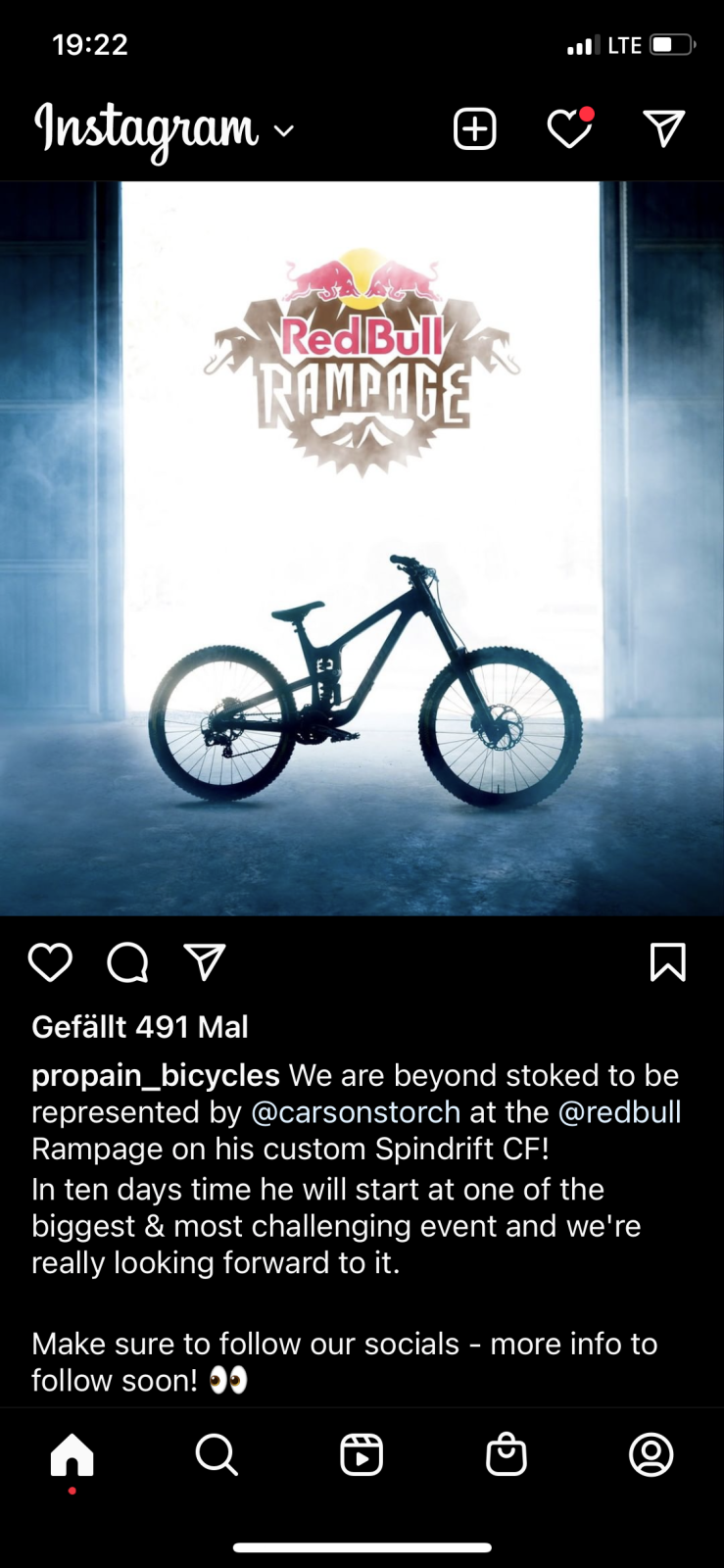Share the propain_bicycles post
Viewport: 724px width, 1568px height.
pyautogui.click(x=205, y=962)
